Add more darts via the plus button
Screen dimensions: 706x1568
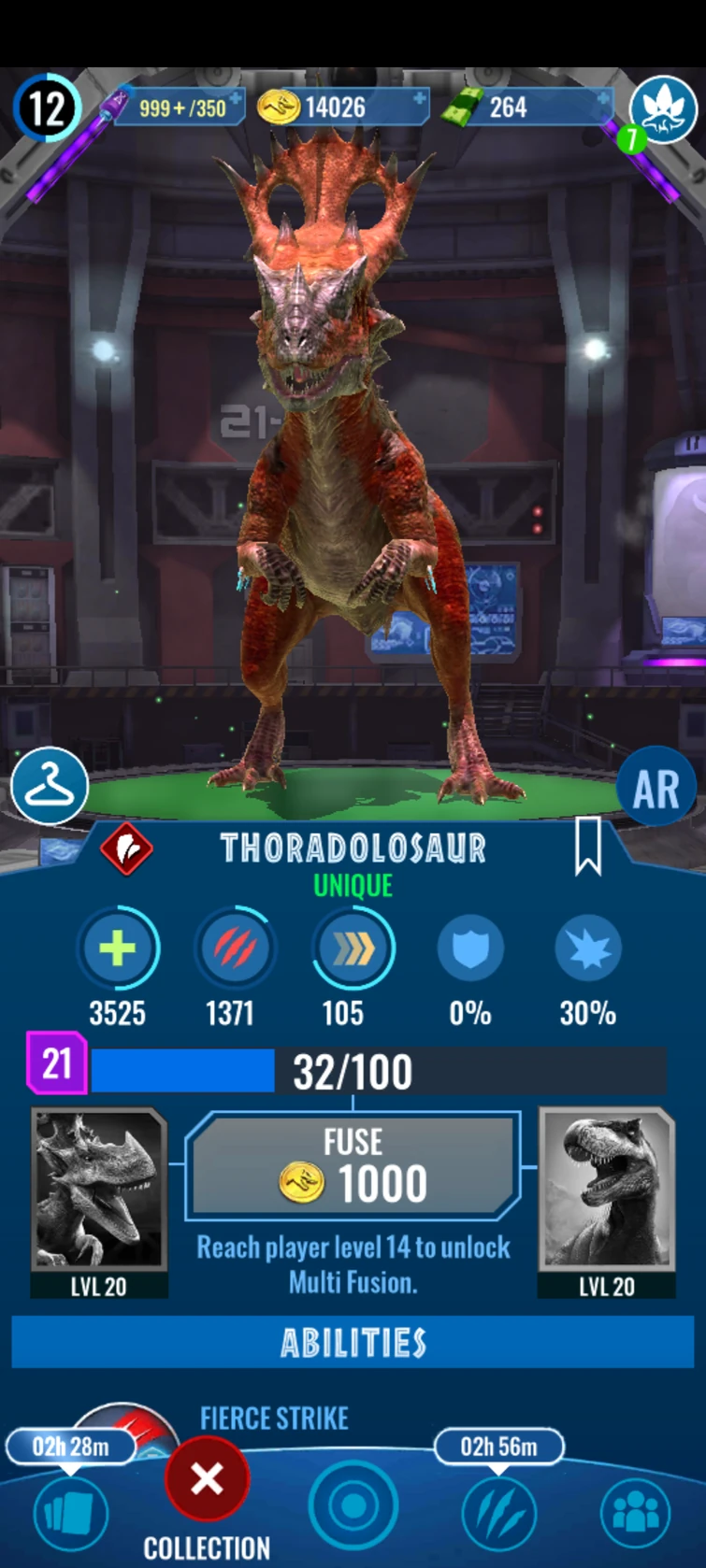coord(236,97)
